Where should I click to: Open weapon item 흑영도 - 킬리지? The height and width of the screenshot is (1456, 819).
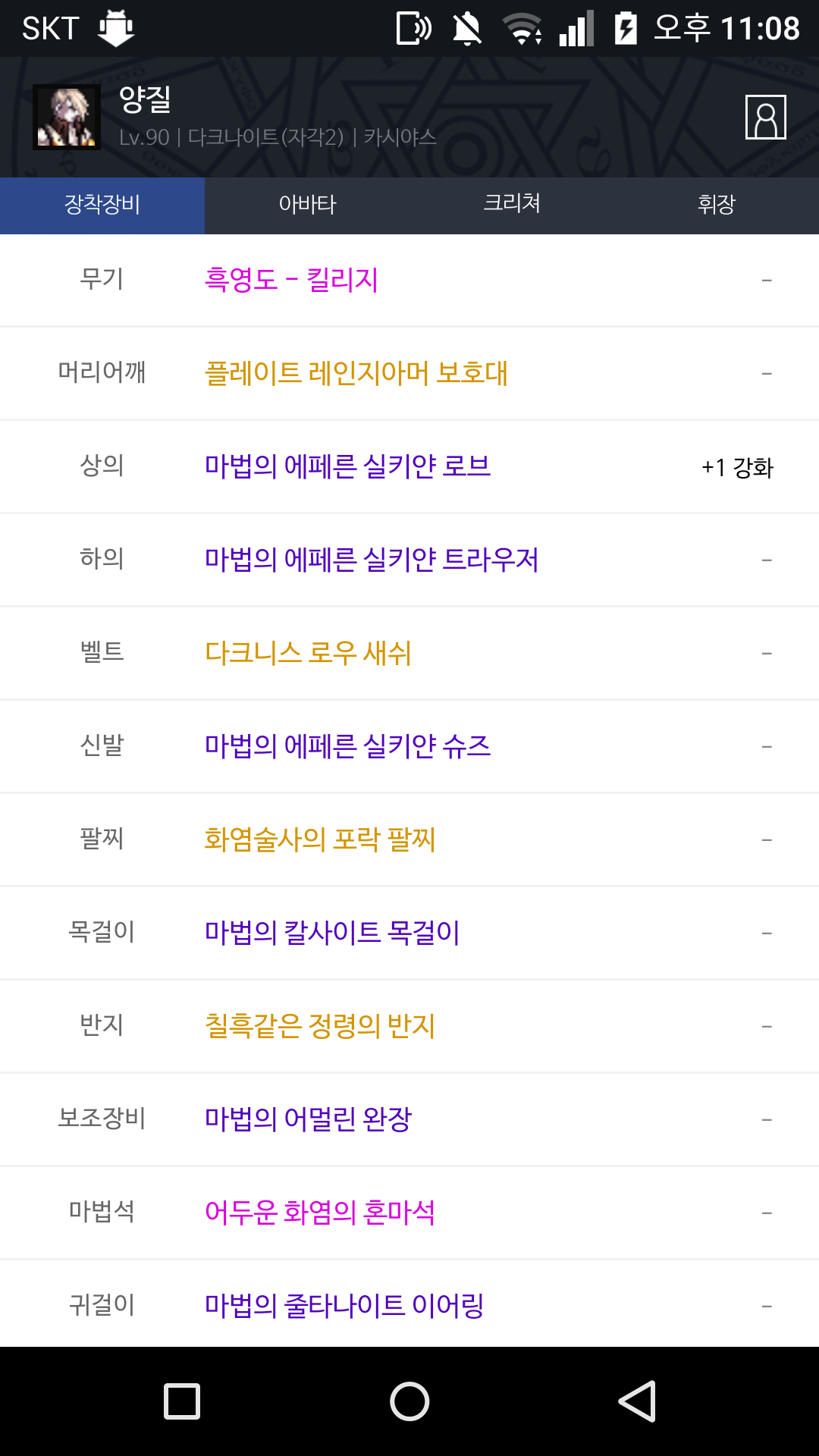291,280
